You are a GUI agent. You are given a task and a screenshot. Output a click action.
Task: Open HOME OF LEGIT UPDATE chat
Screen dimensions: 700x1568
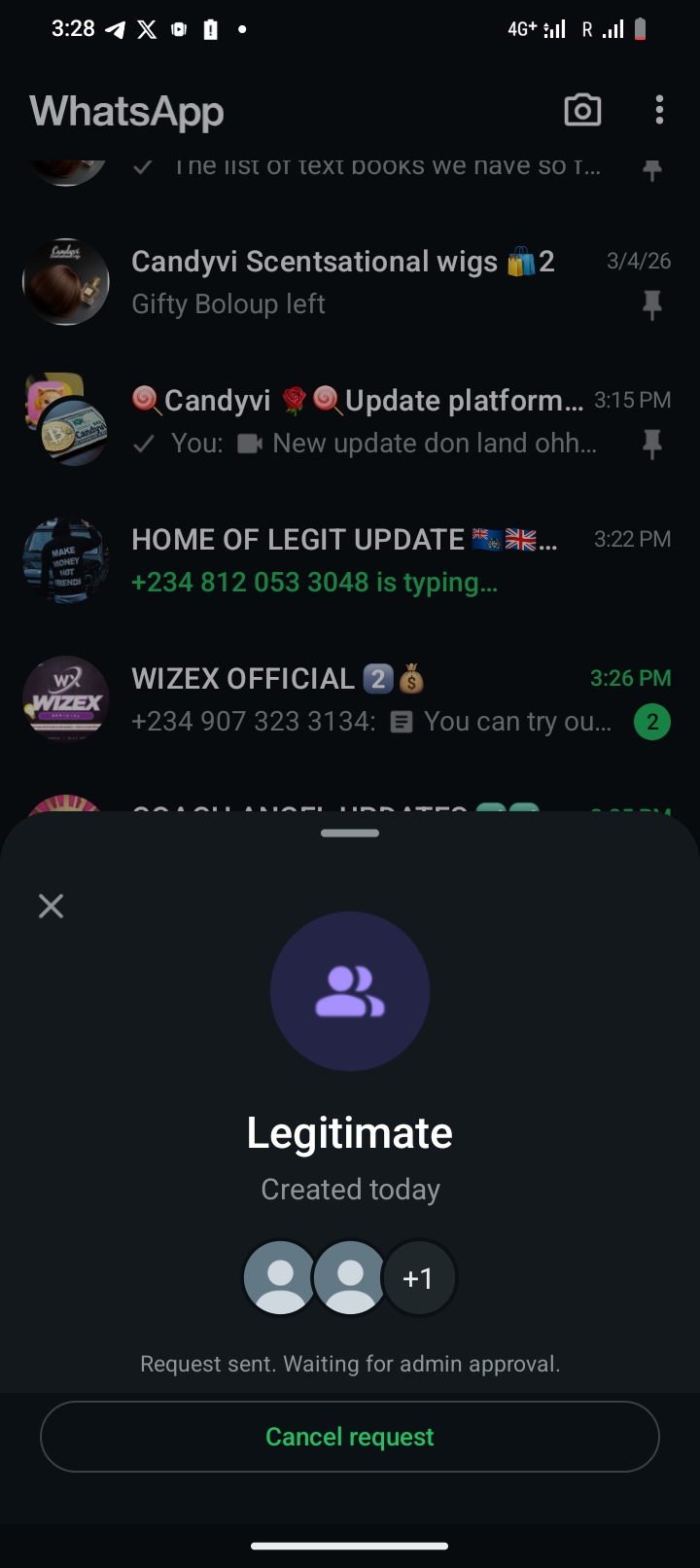(350, 560)
